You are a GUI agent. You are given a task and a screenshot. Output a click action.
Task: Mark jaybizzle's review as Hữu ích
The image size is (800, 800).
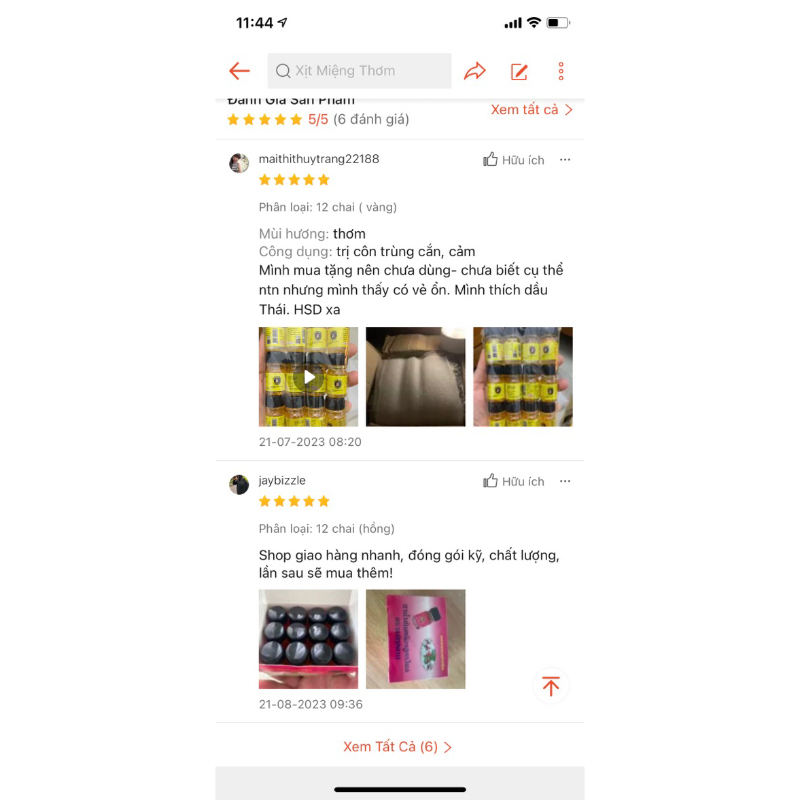pos(514,481)
